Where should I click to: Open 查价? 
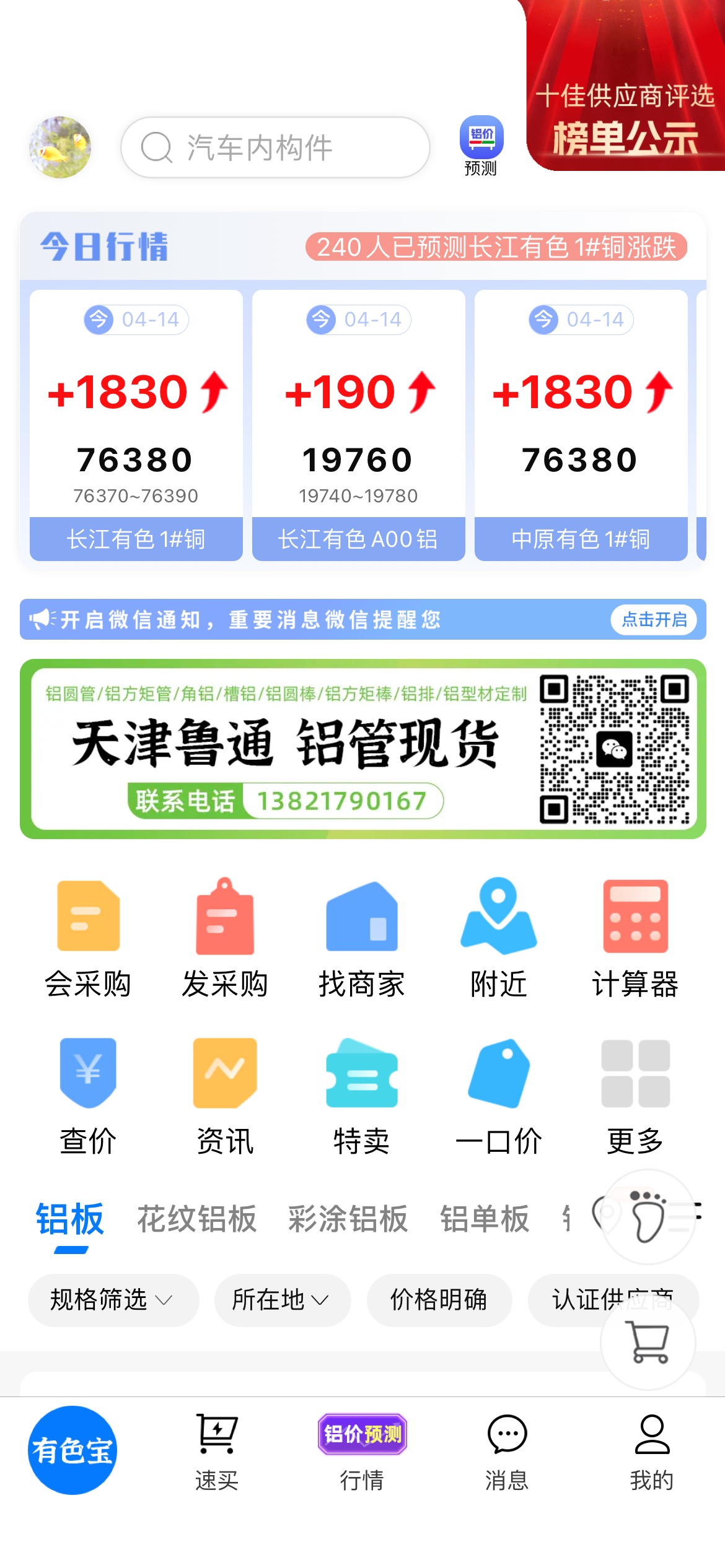(x=88, y=1095)
